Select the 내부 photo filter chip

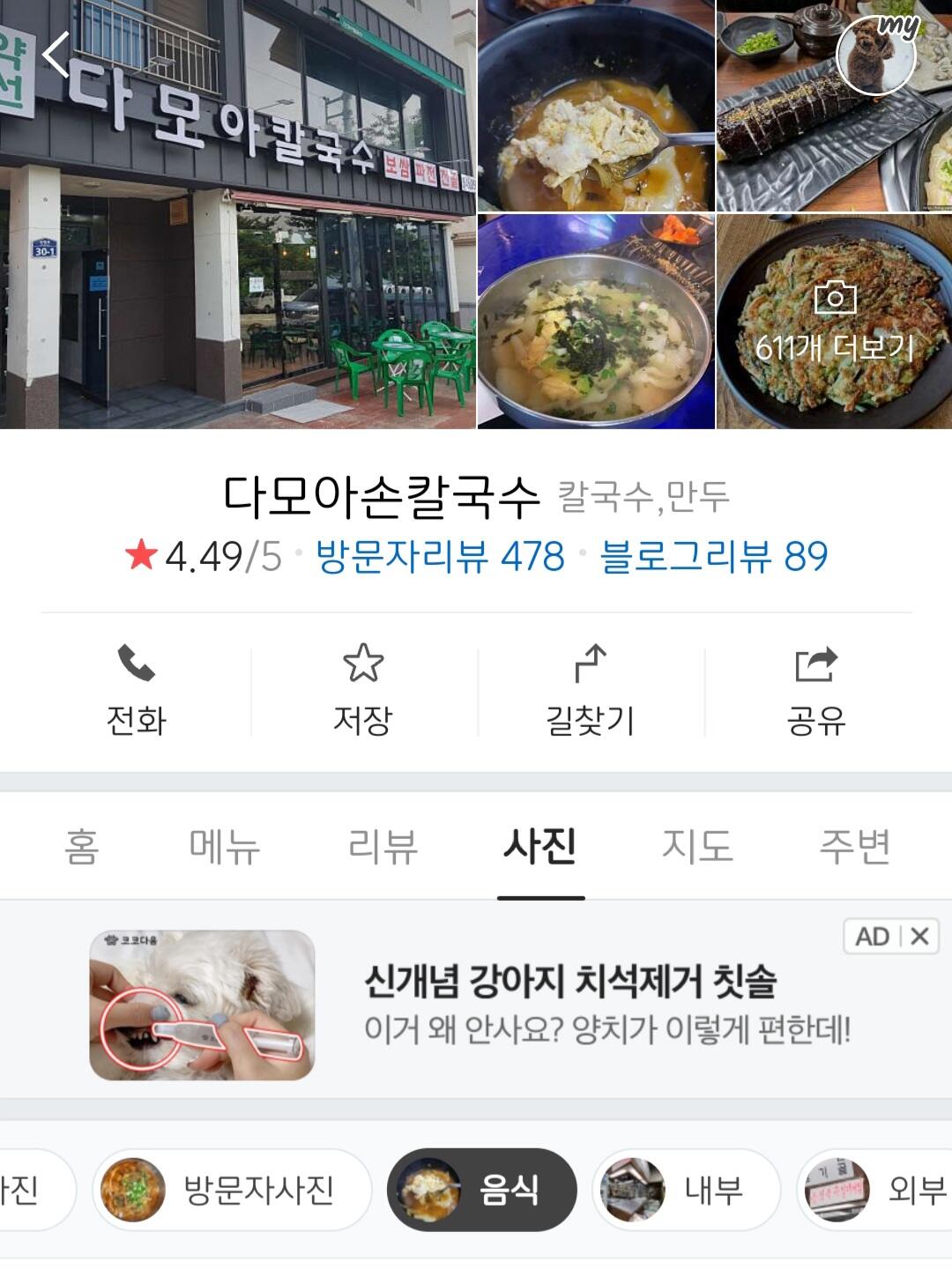click(686, 1191)
